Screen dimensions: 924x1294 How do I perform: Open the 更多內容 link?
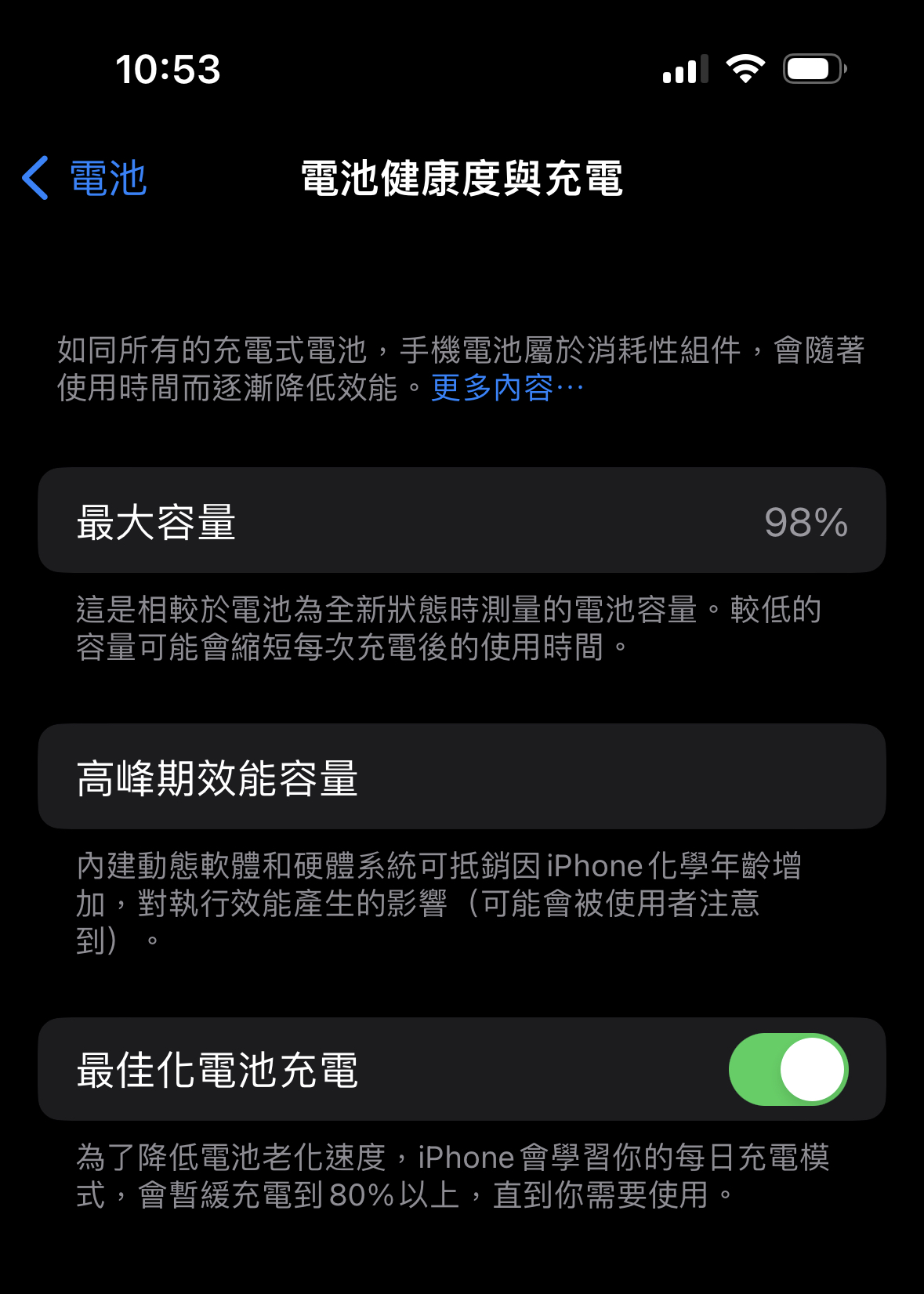507,387
